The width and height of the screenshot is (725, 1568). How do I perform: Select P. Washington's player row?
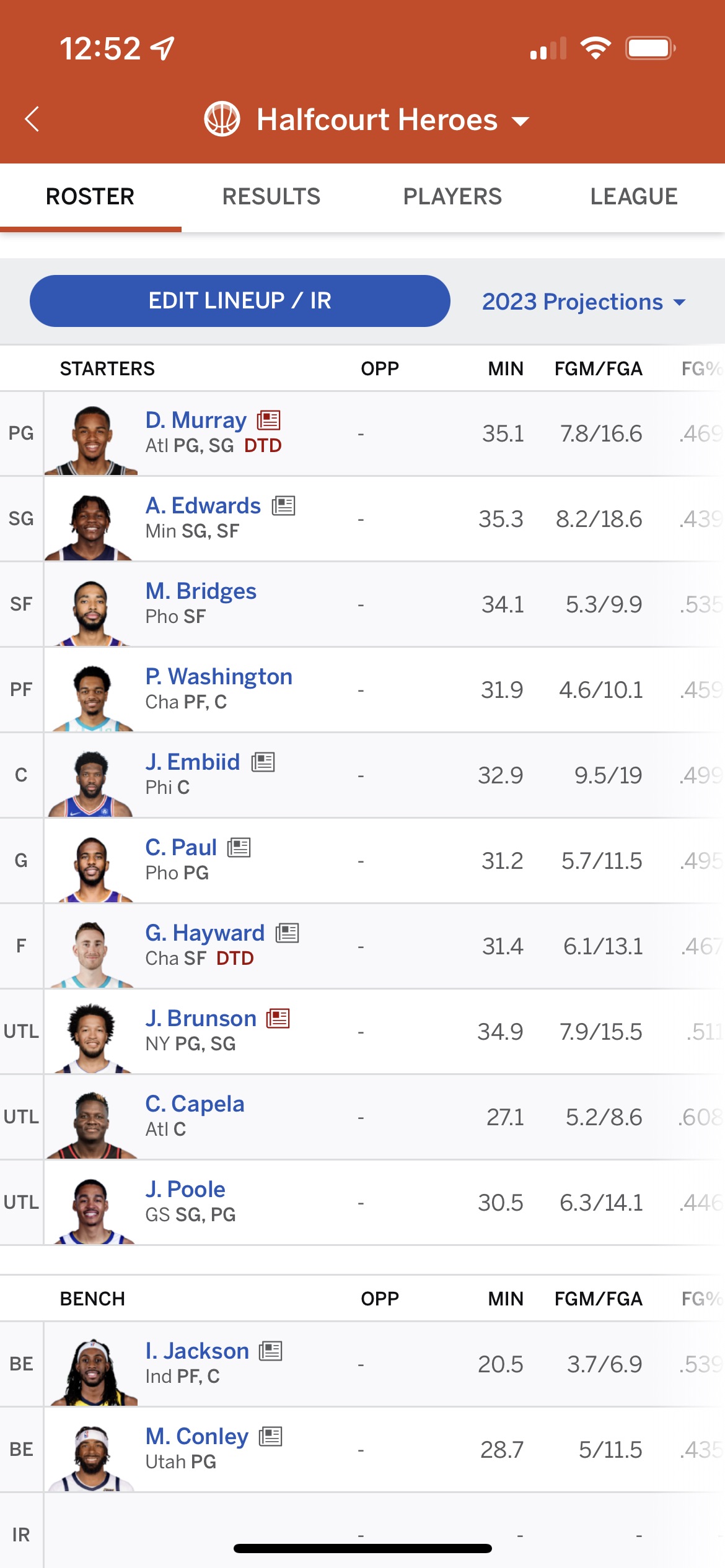[362, 690]
